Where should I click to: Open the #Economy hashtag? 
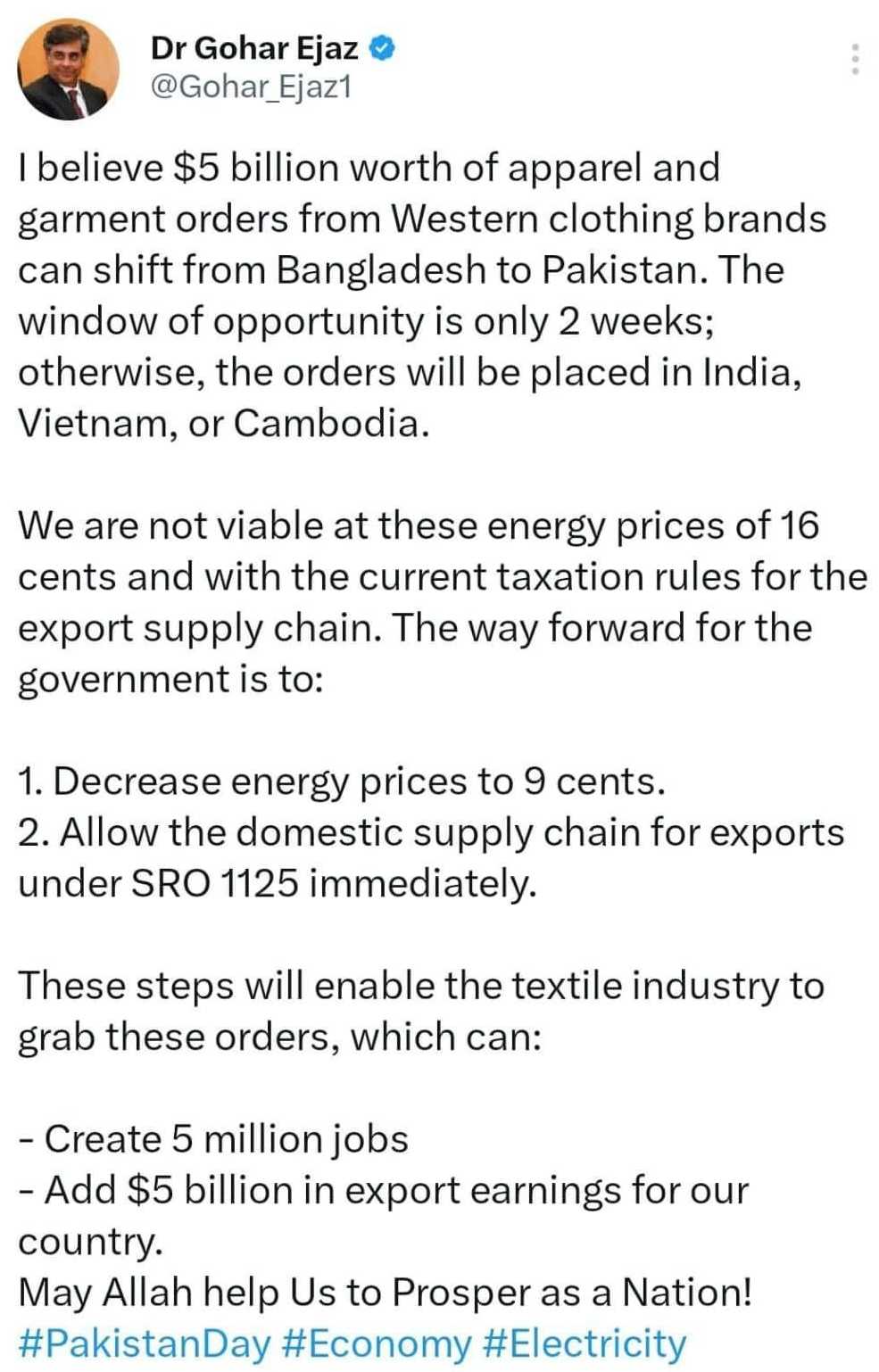coord(376,1343)
